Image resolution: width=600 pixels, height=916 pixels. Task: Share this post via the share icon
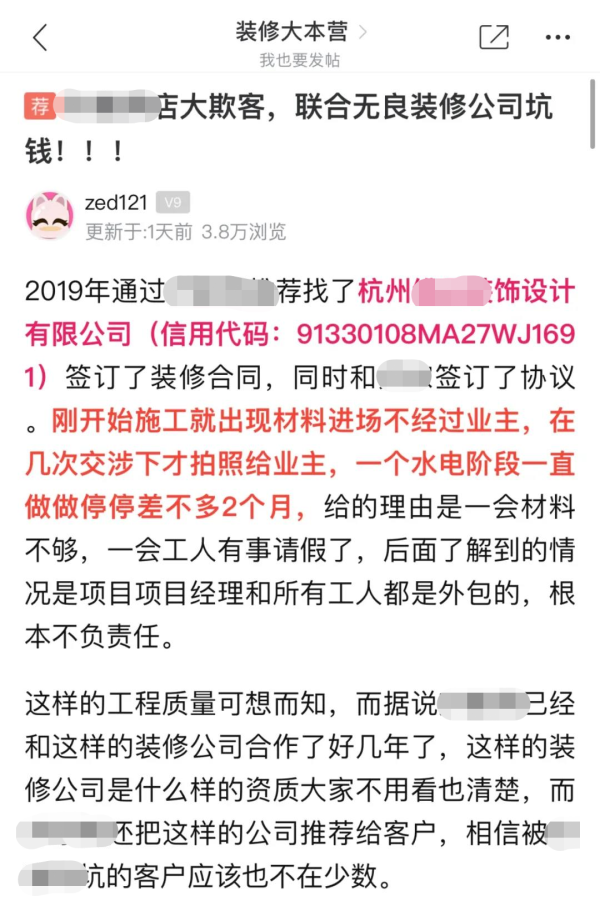[494, 38]
